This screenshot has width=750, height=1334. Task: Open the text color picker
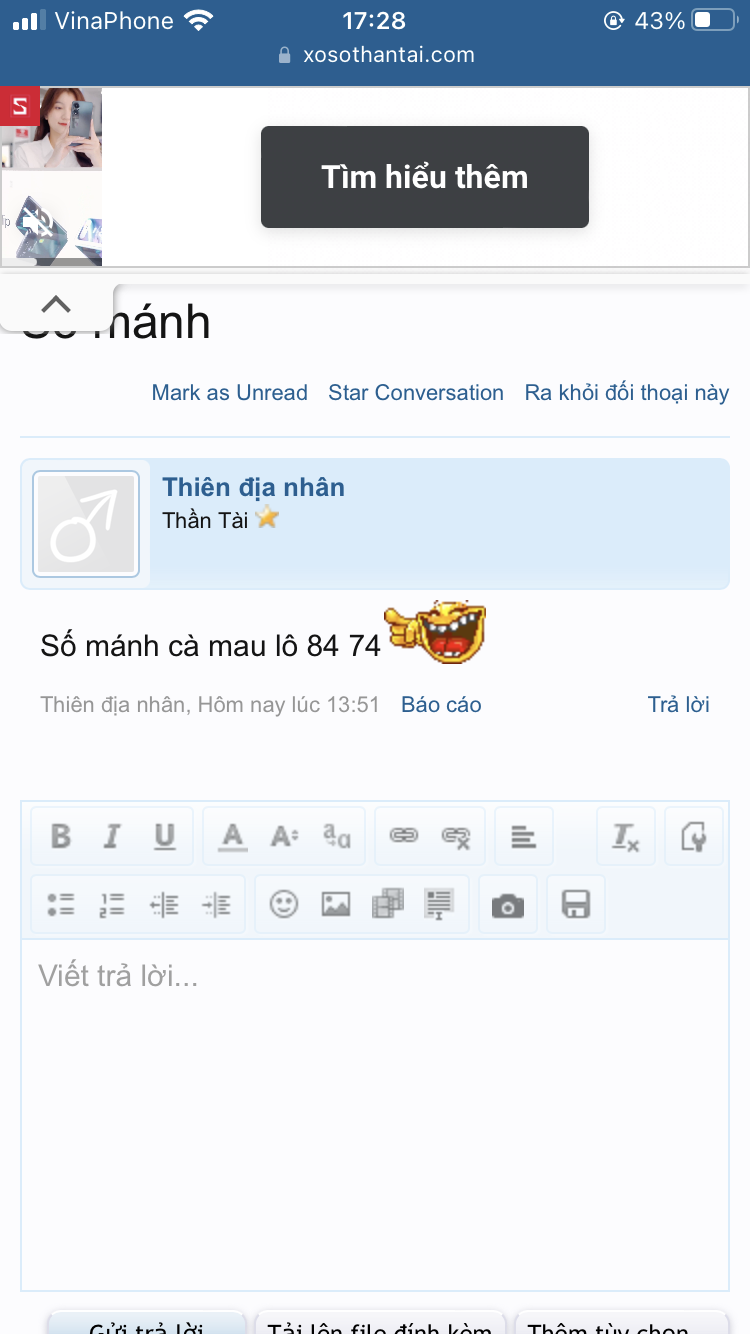point(232,836)
